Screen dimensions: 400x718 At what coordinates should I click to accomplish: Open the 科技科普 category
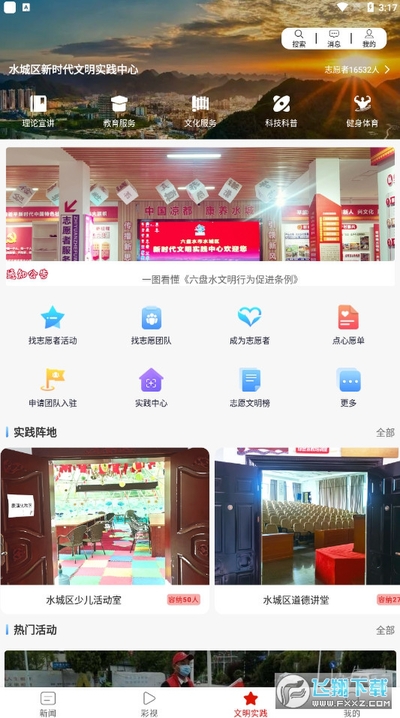tap(281, 111)
